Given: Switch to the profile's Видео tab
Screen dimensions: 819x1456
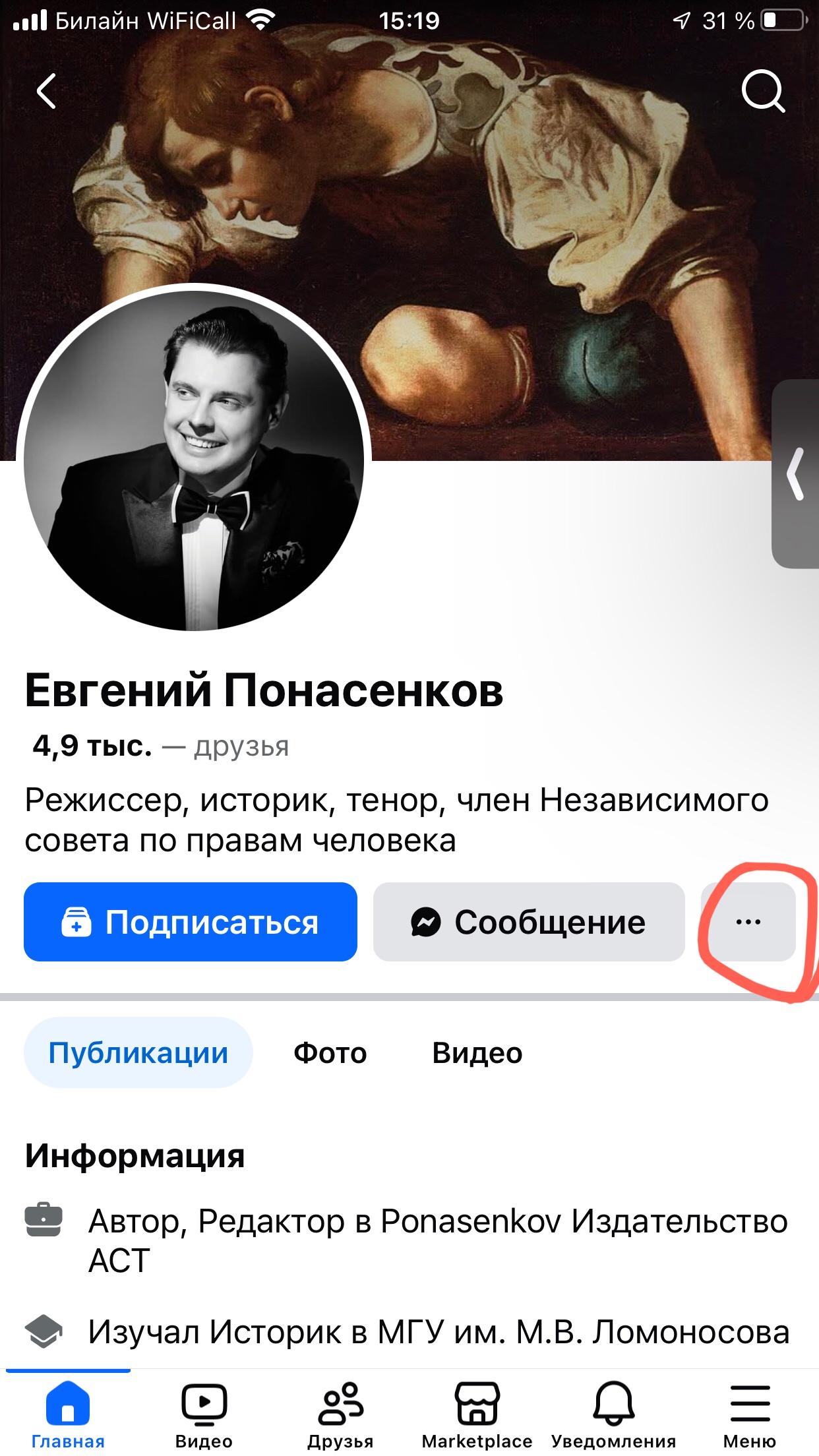Looking at the screenshot, I should click(x=477, y=1052).
